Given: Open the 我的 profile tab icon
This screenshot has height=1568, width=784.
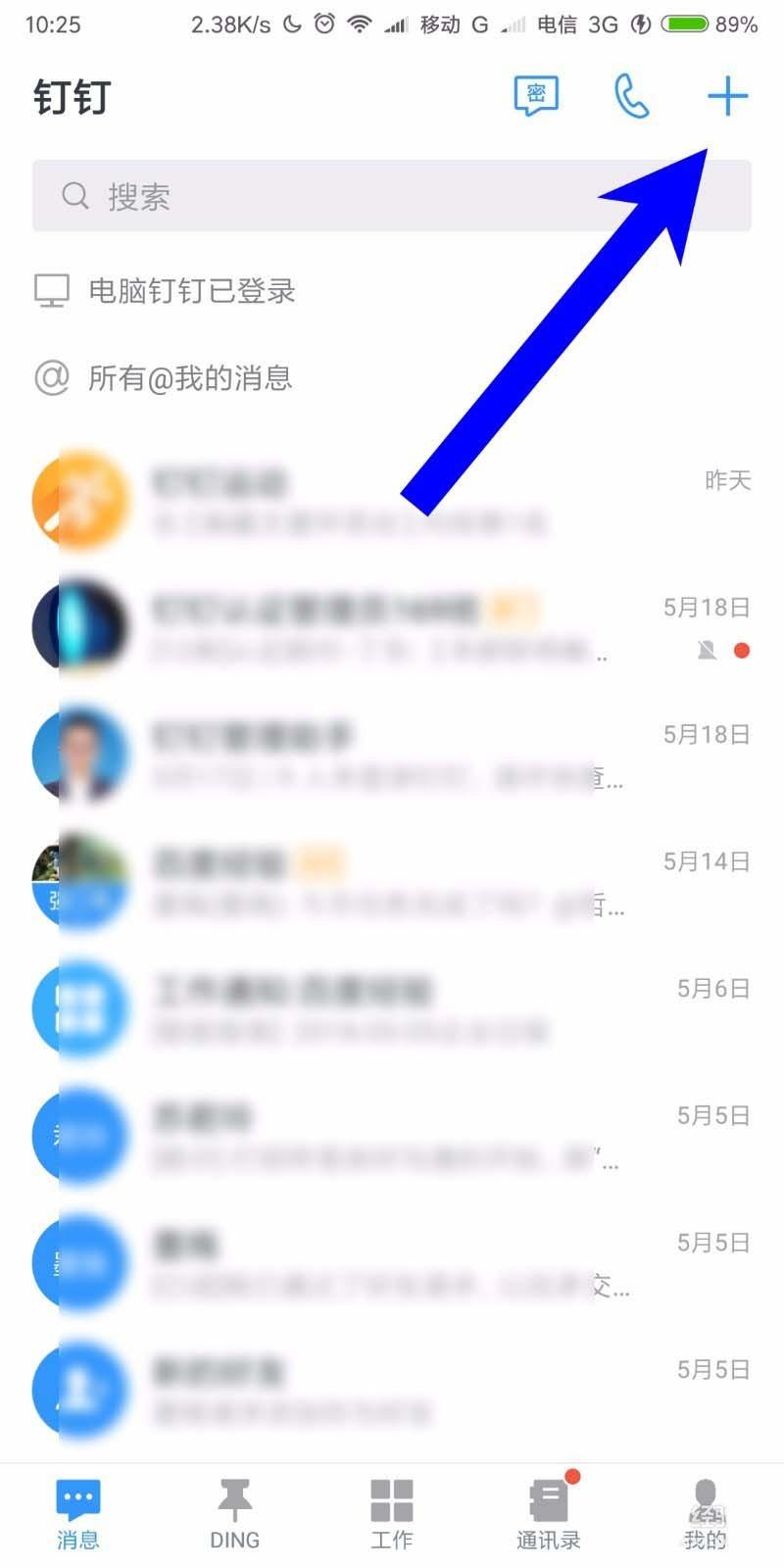Looking at the screenshot, I should tap(704, 1497).
